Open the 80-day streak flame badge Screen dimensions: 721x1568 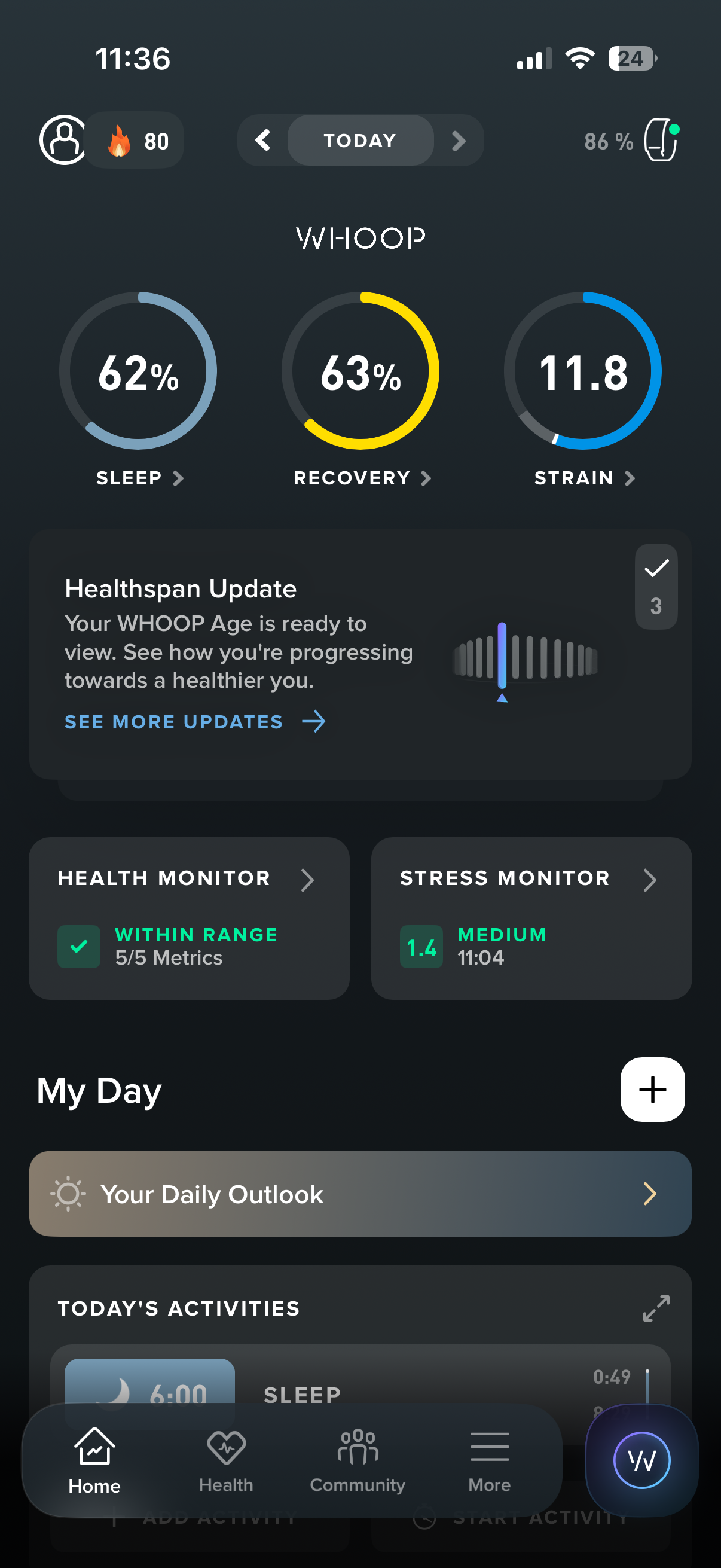138,141
